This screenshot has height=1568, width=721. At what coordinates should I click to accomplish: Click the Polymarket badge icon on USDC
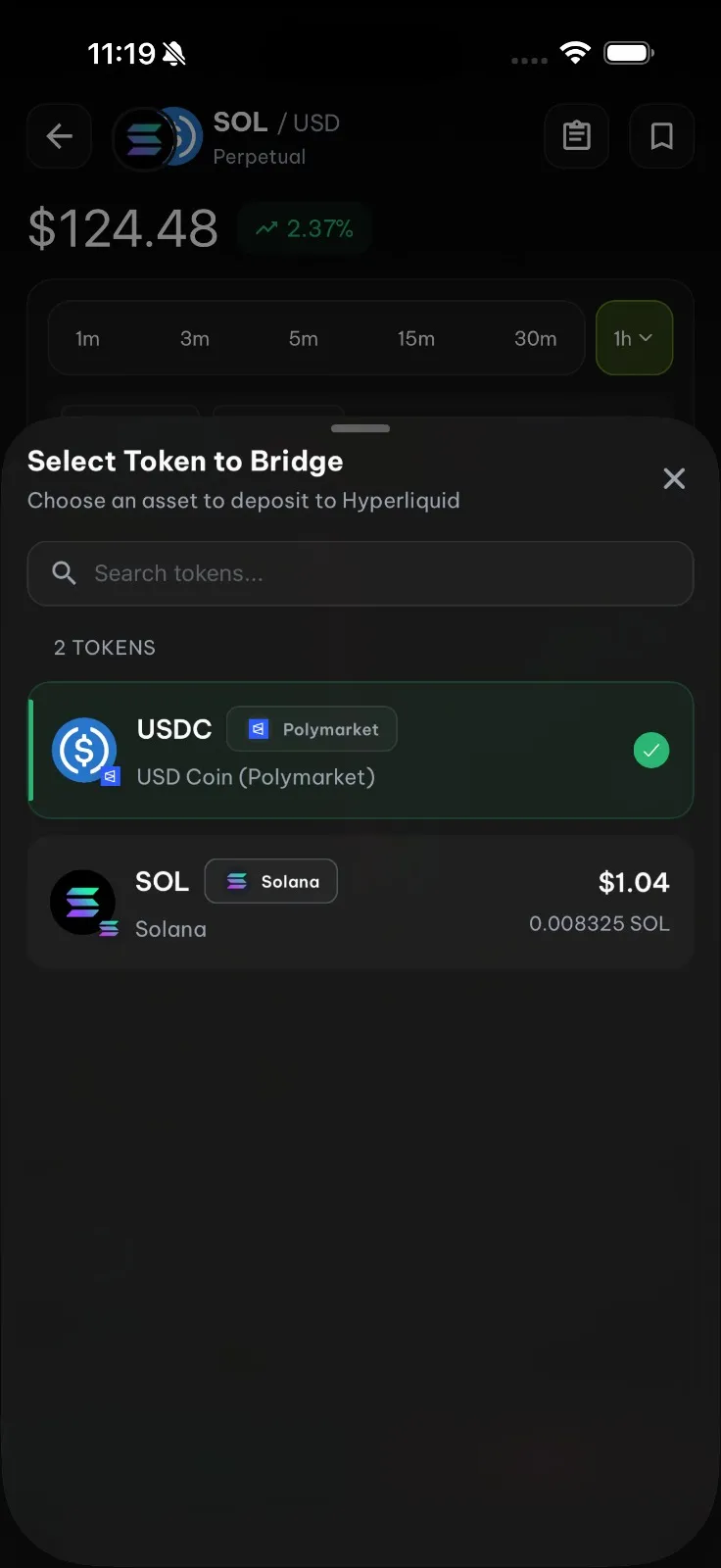[x=257, y=729]
